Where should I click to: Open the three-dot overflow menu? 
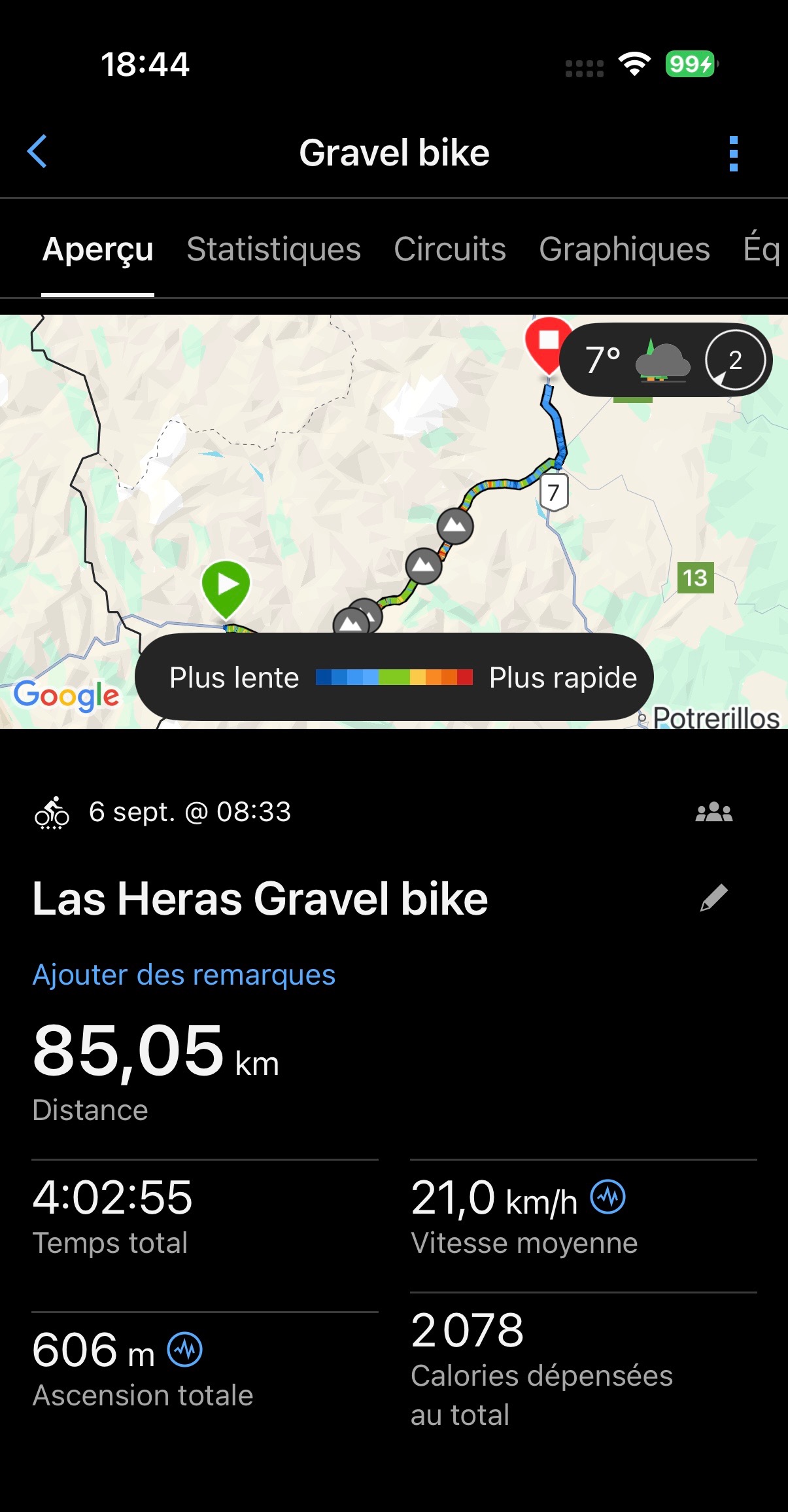pos(733,154)
